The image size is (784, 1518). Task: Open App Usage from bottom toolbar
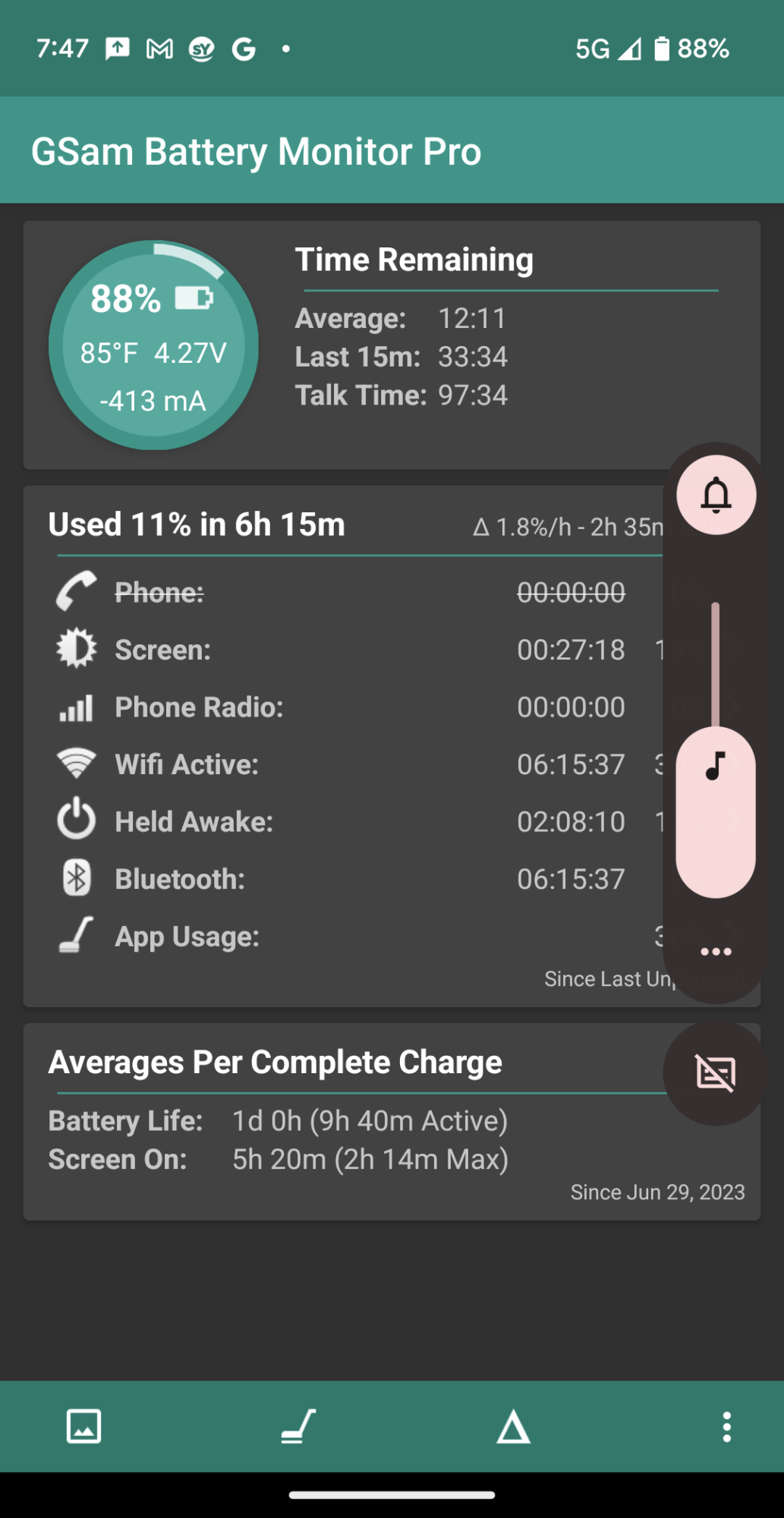[298, 1427]
